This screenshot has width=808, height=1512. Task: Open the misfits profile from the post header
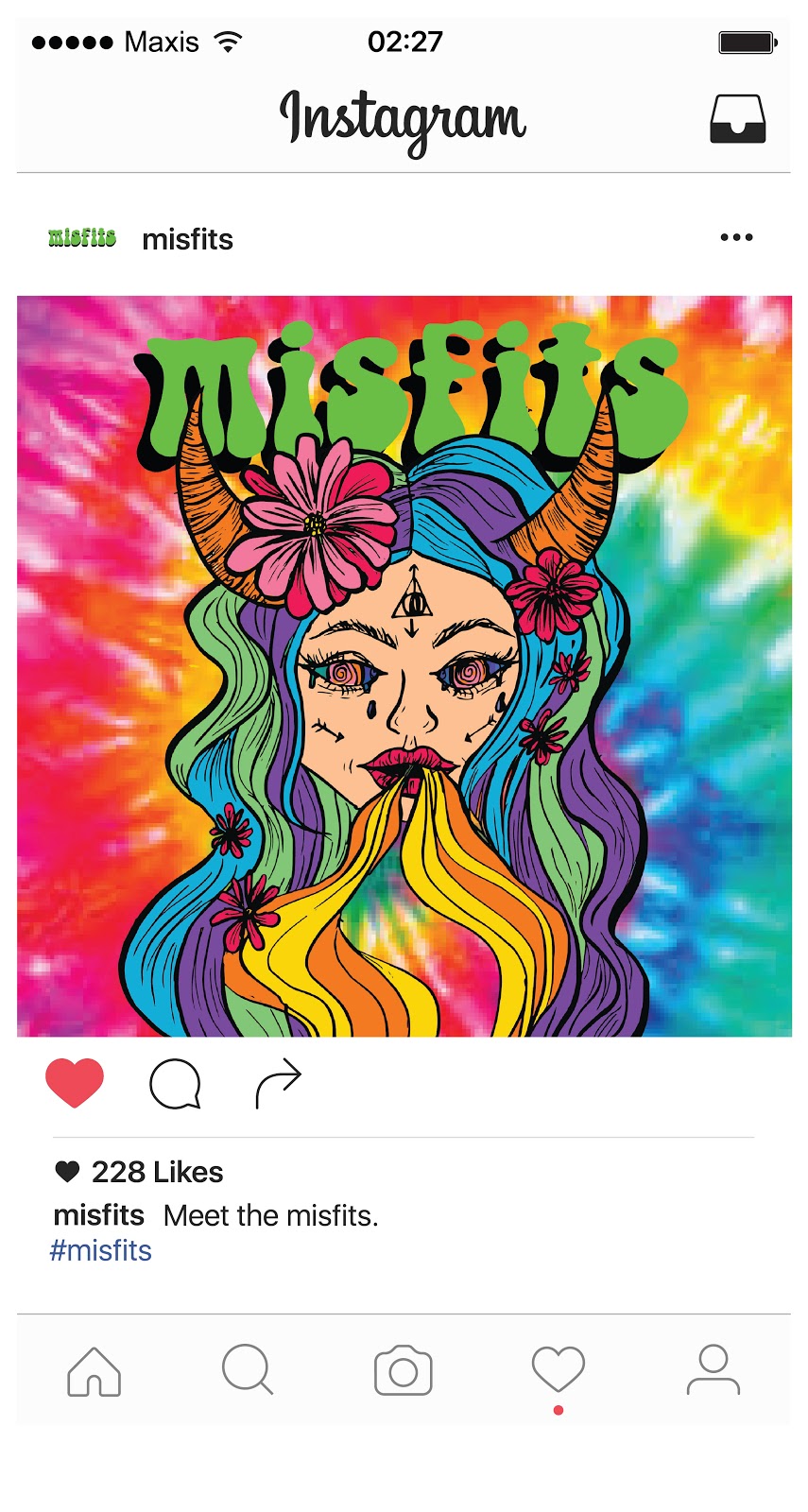pos(187,239)
